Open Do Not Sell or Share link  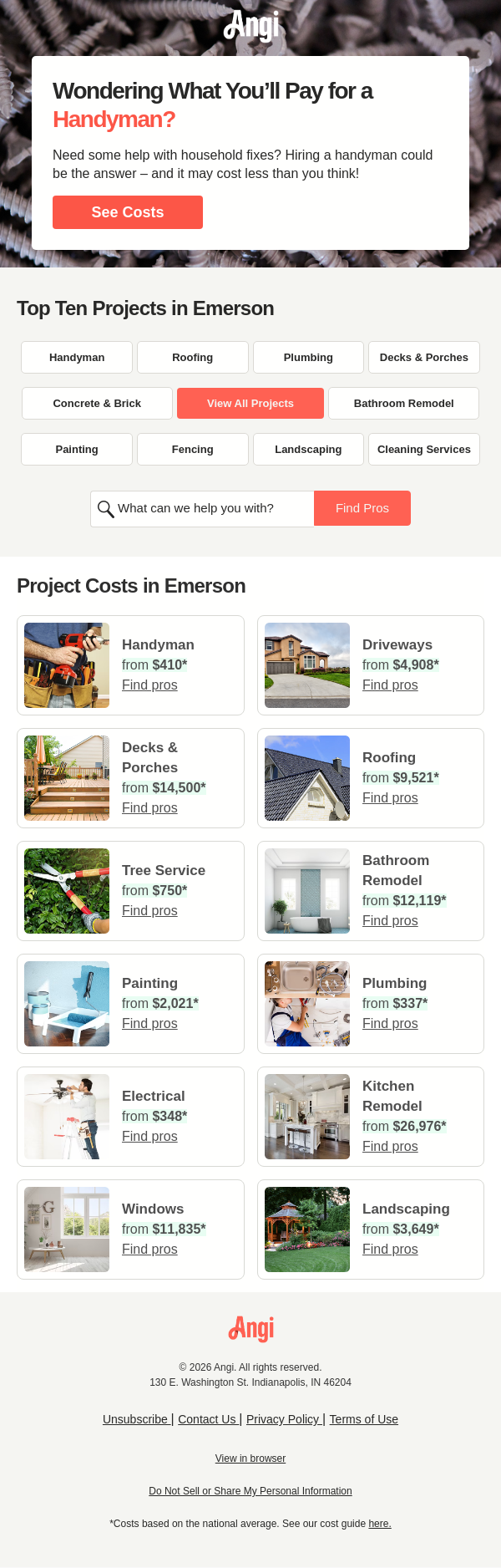click(250, 1491)
